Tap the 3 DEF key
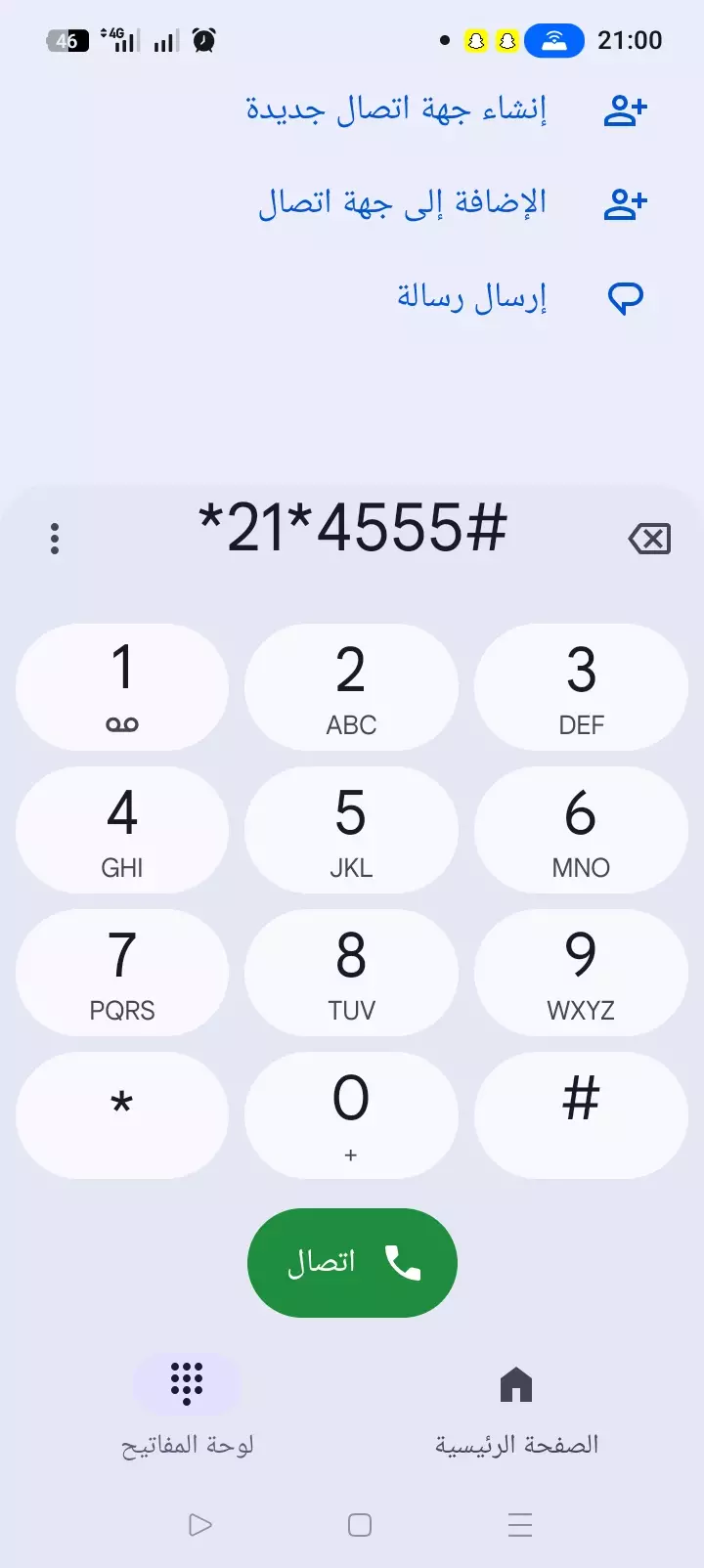The image size is (704, 1568). 581,687
